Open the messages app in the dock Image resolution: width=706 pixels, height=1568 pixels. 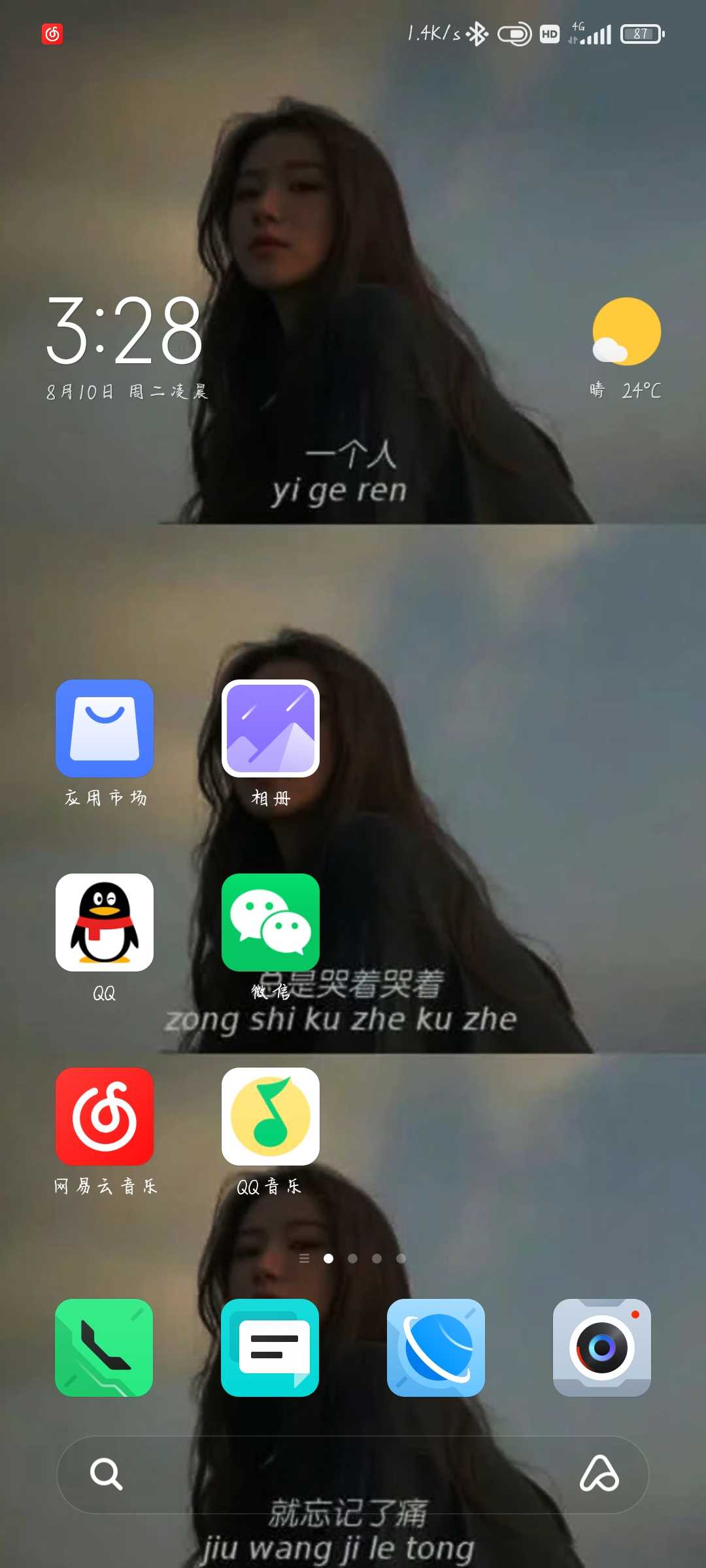click(271, 1347)
